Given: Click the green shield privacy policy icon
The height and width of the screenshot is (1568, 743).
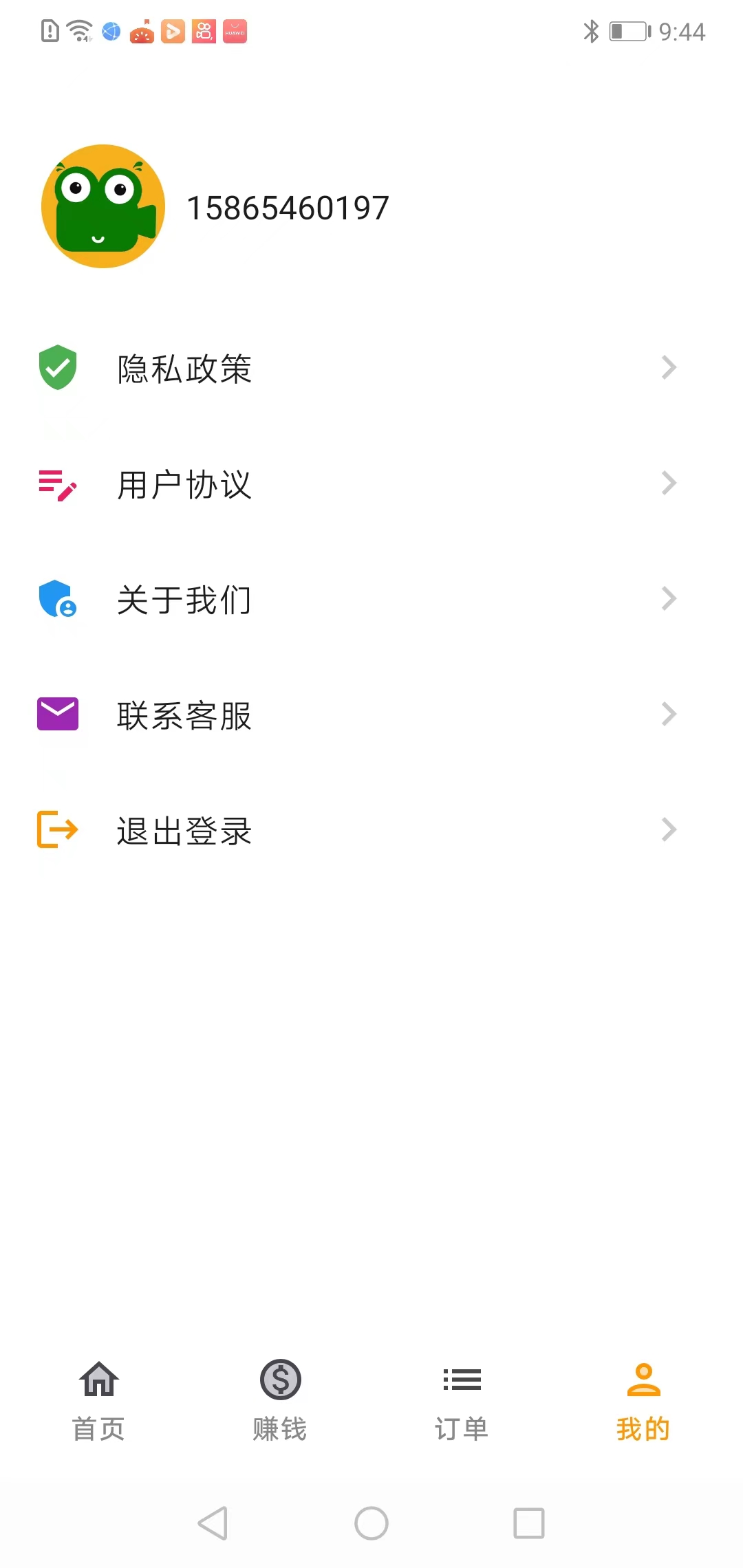Looking at the screenshot, I should (x=58, y=368).
